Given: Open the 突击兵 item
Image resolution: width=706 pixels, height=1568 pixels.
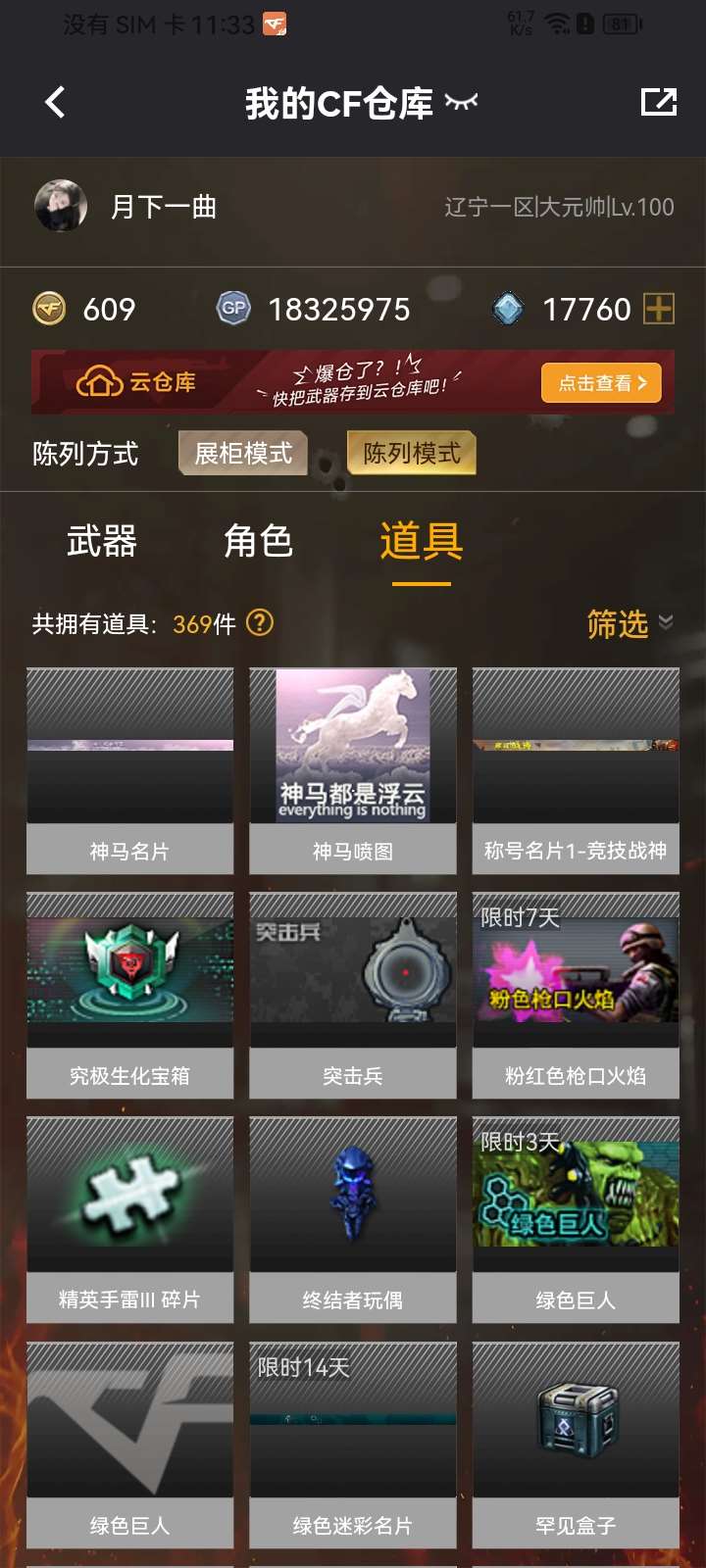Looking at the screenshot, I should click(353, 996).
